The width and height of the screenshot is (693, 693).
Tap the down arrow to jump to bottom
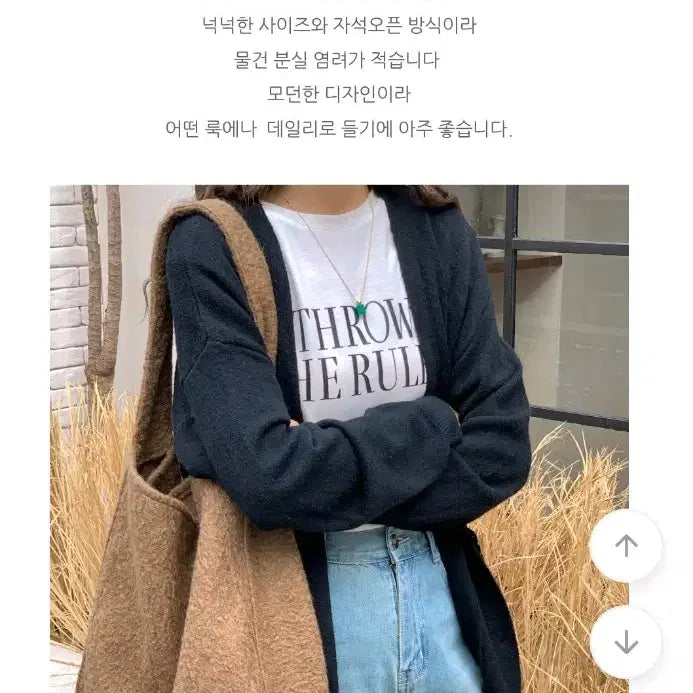pyautogui.click(x=626, y=642)
